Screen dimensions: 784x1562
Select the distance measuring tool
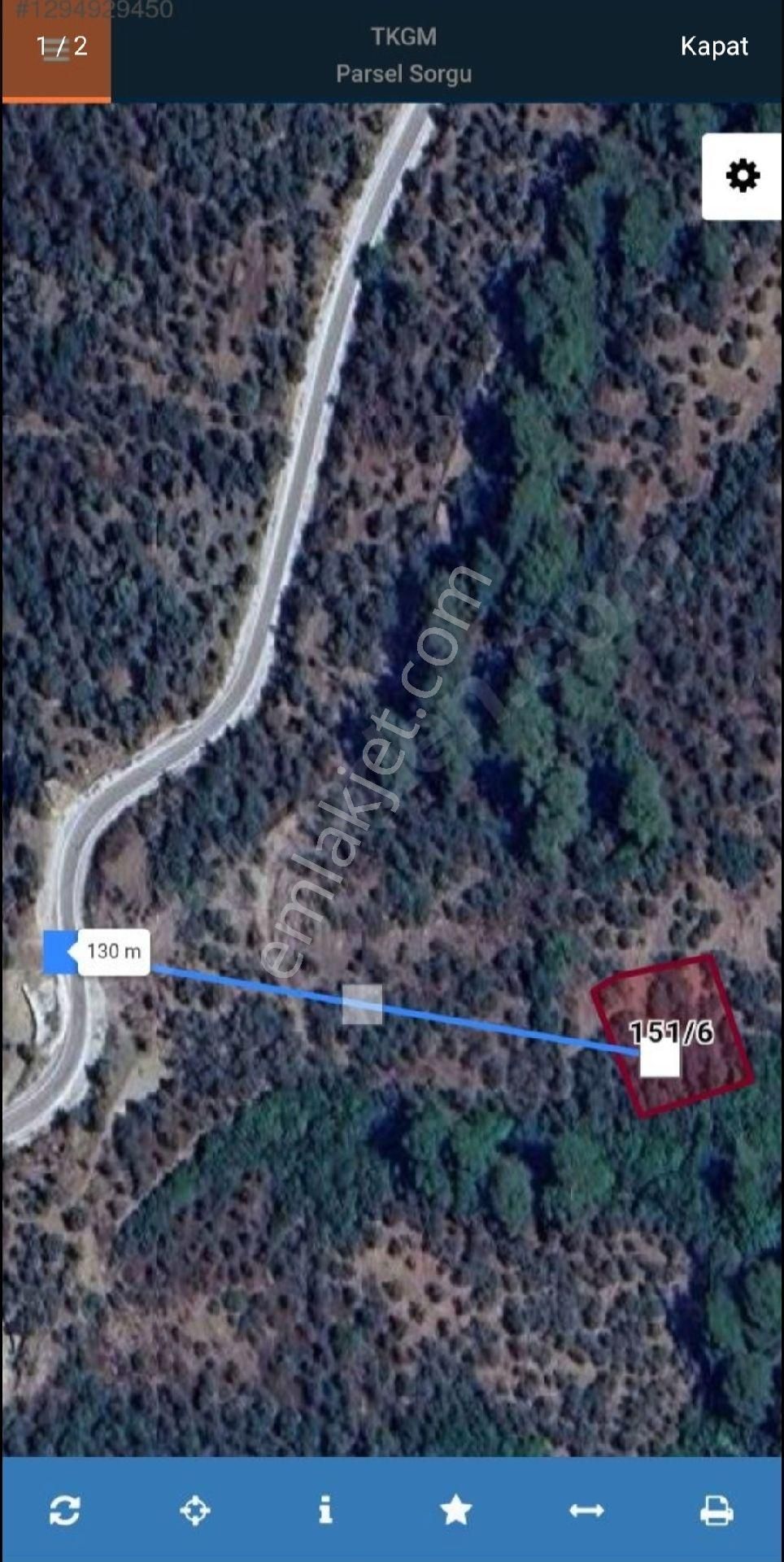tap(586, 1511)
